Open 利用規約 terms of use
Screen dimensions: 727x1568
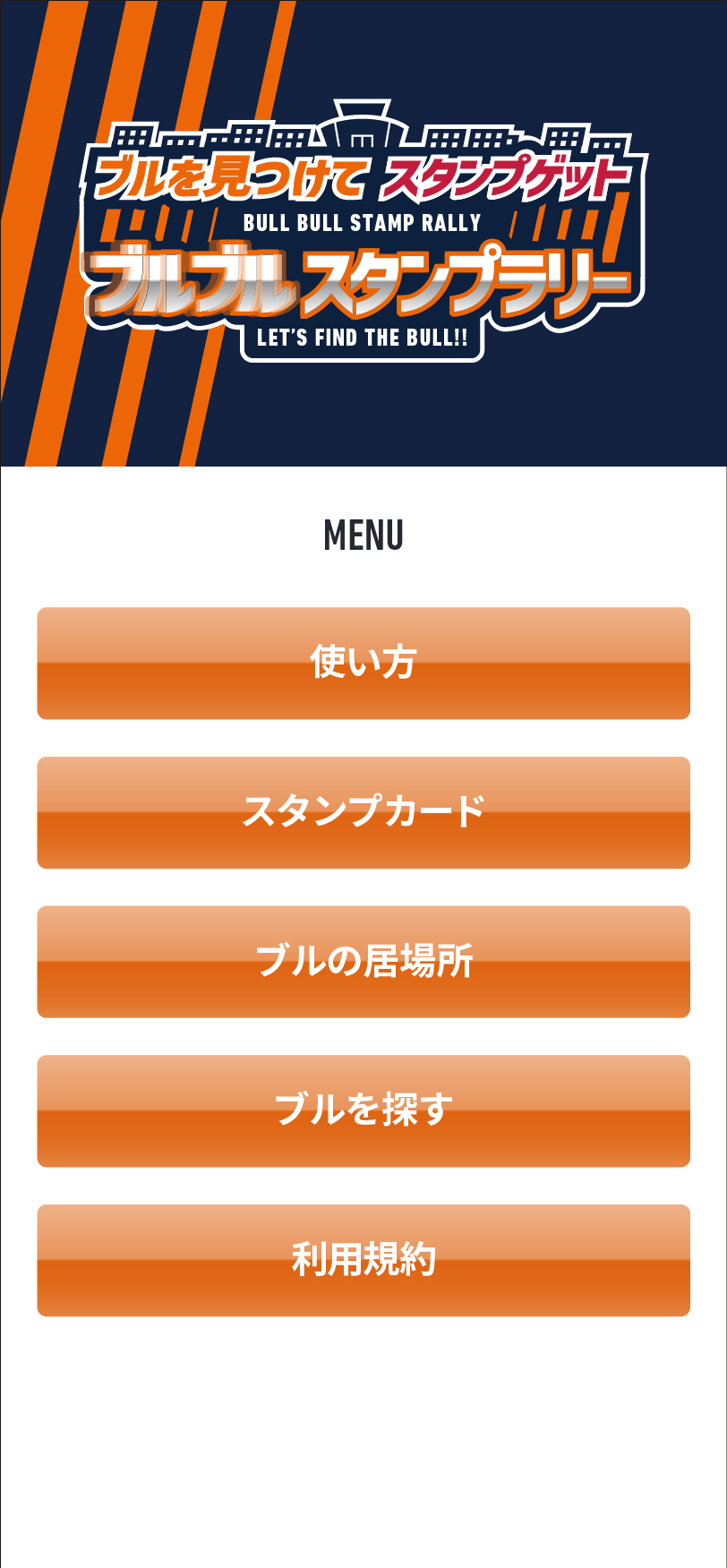click(363, 1260)
